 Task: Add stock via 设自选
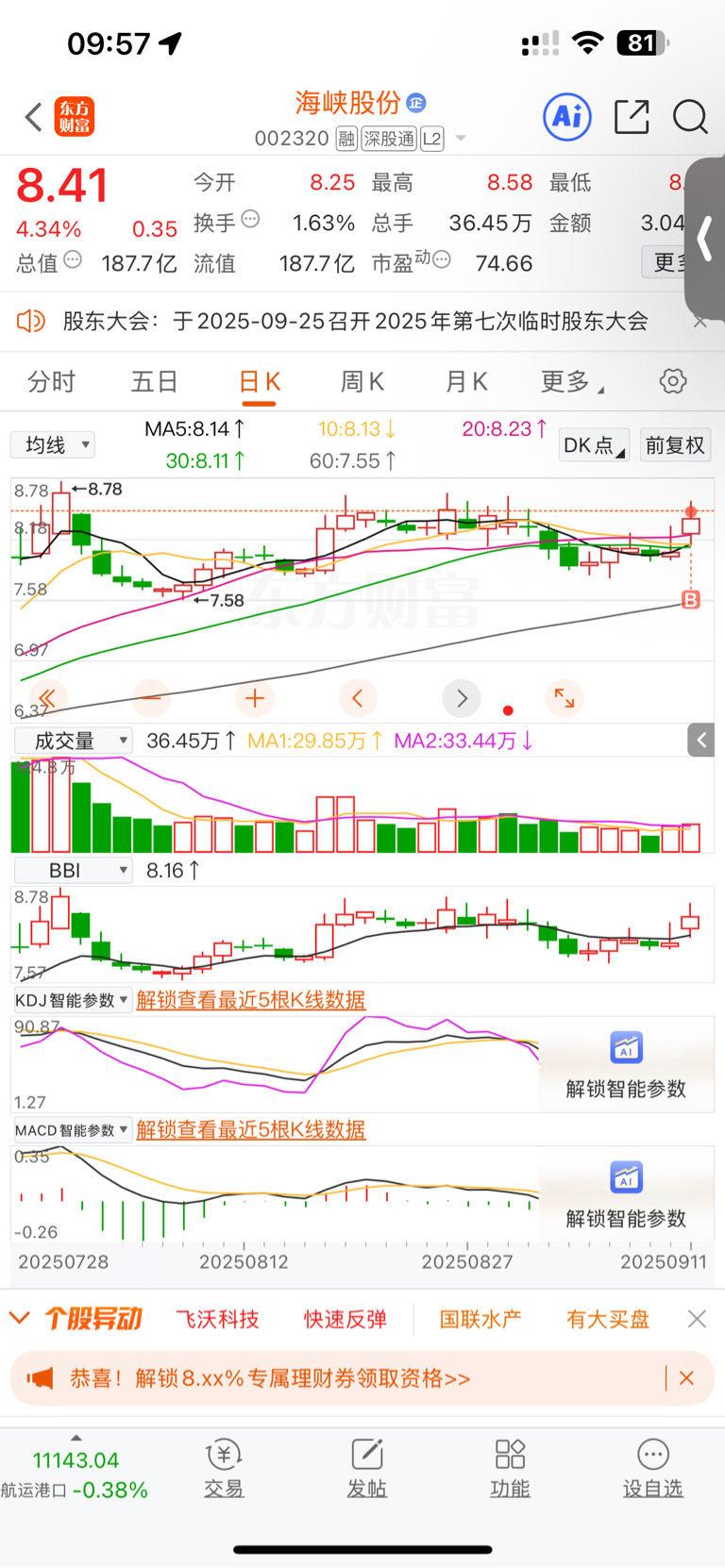(x=652, y=1470)
